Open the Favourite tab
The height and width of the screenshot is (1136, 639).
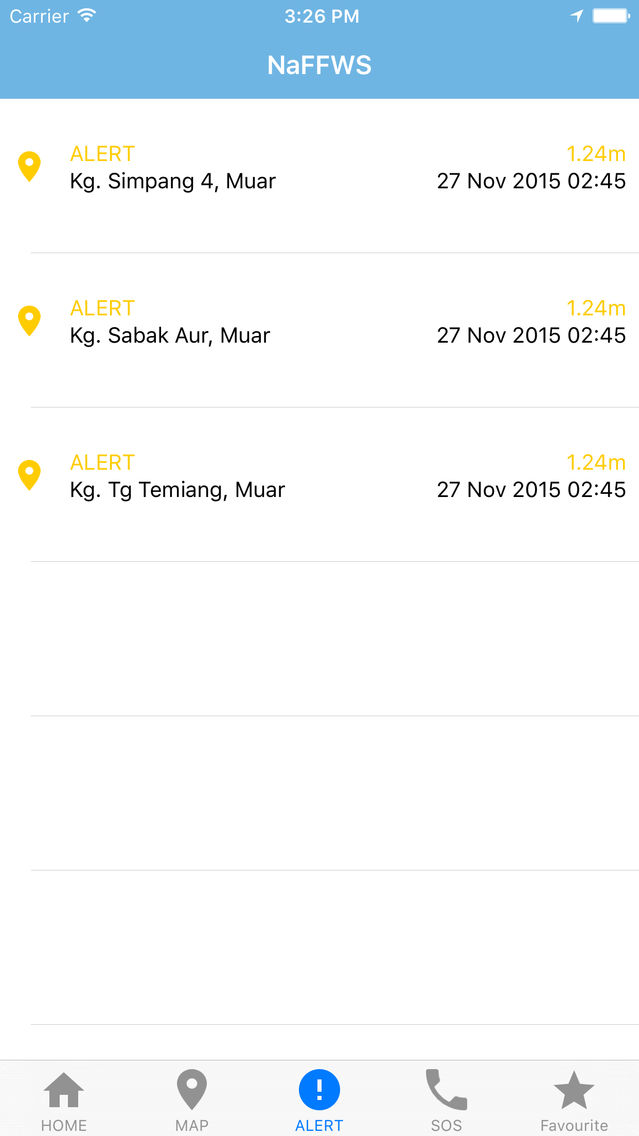click(x=575, y=1100)
